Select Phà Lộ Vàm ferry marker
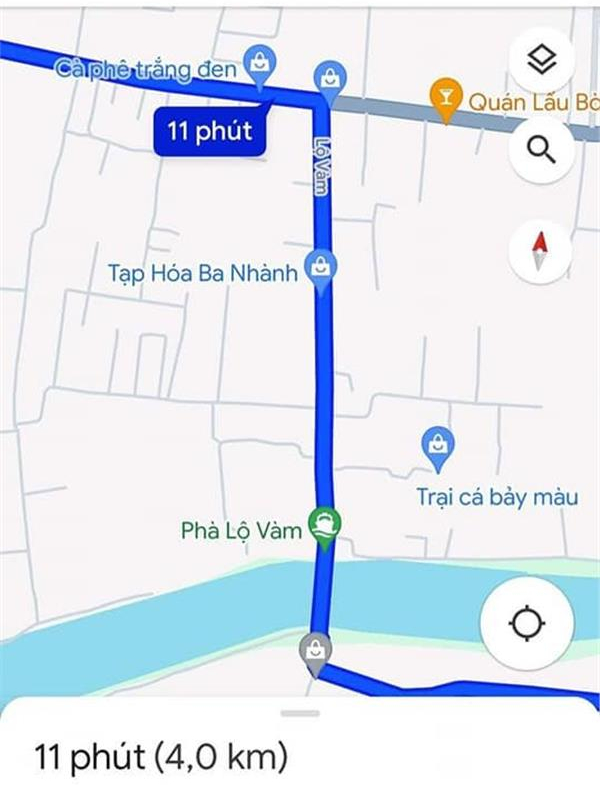 [324, 524]
